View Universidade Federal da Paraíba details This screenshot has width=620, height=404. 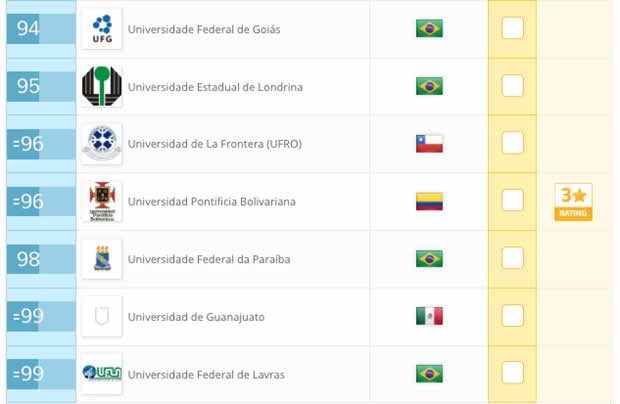209,259
